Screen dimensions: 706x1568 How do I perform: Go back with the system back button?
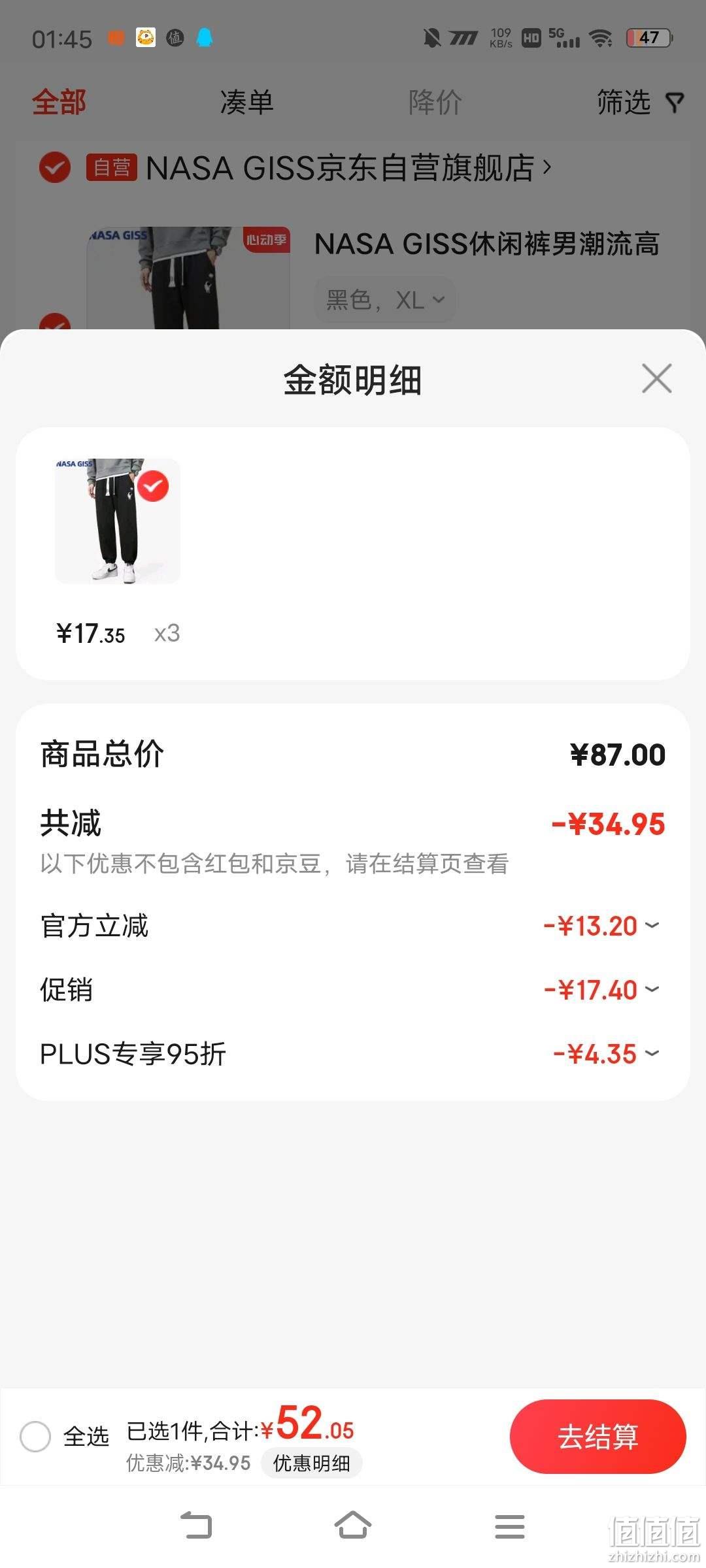tap(196, 1526)
